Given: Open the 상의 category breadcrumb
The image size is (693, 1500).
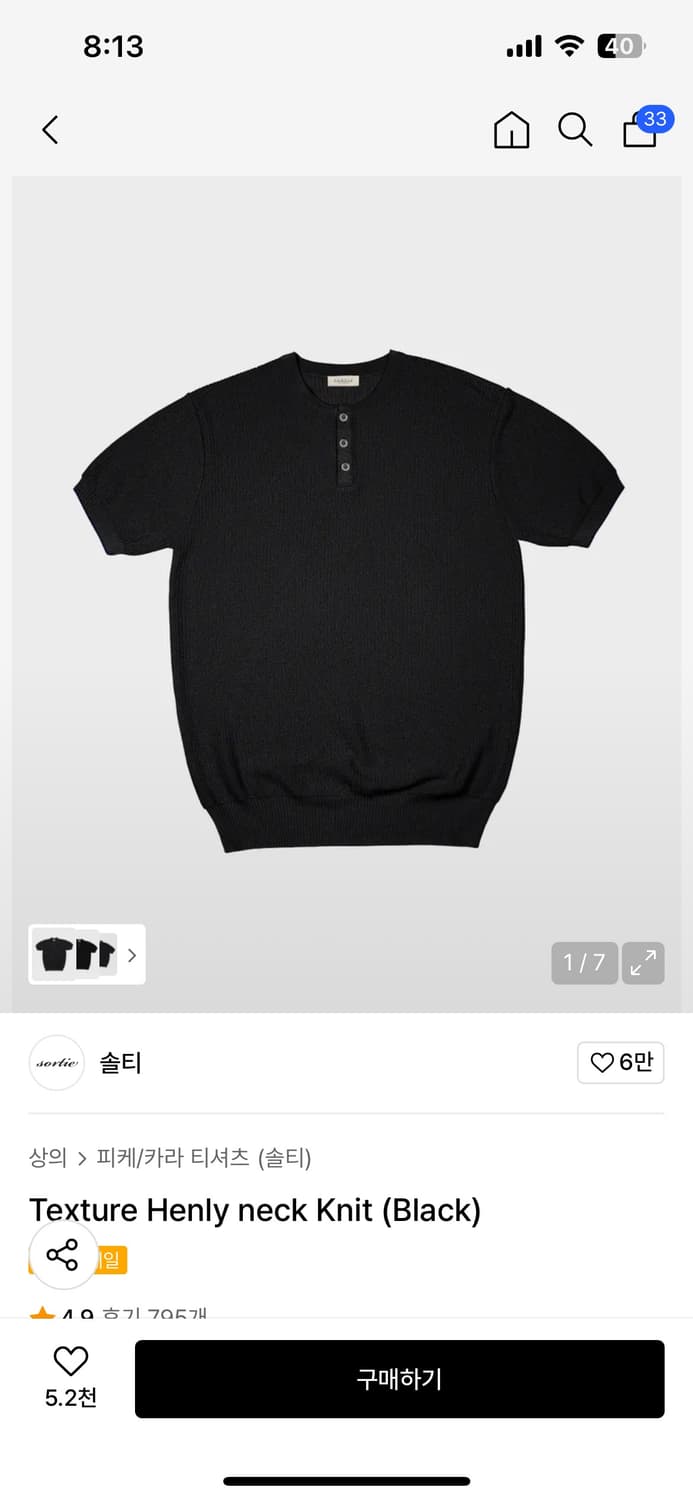Looking at the screenshot, I should [x=48, y=1158].
